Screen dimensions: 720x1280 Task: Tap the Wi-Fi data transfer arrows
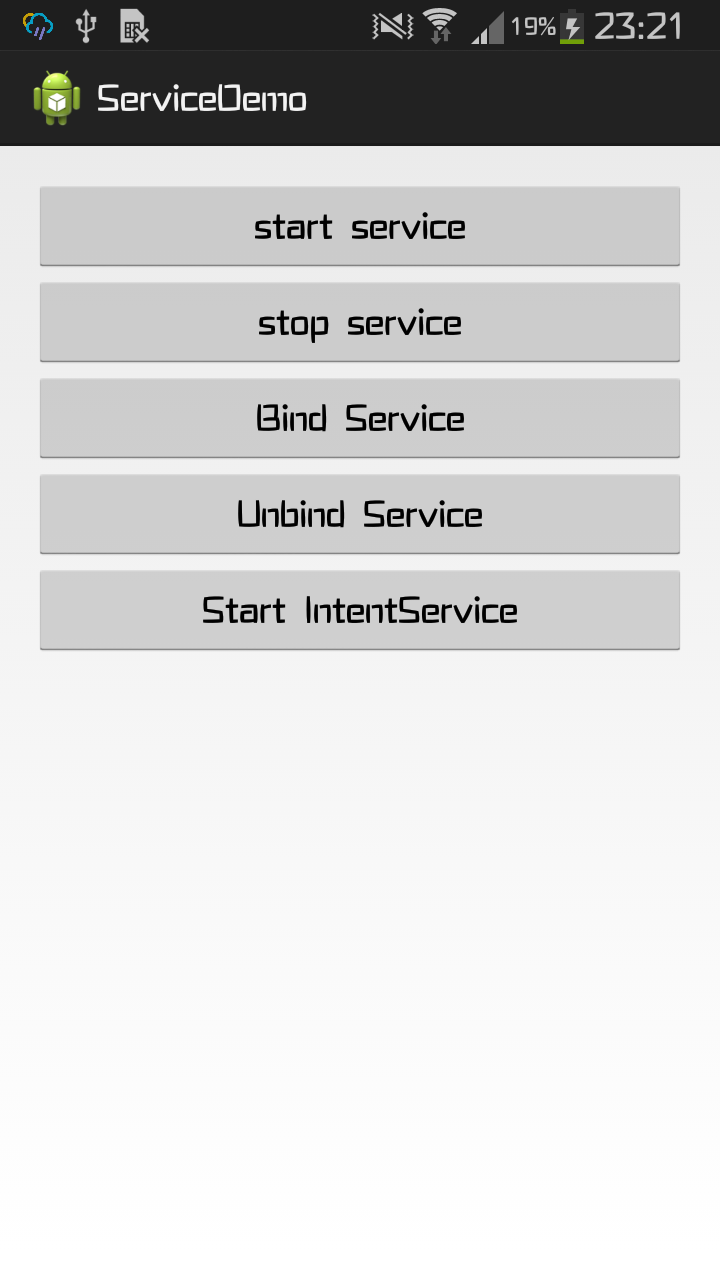438,38
